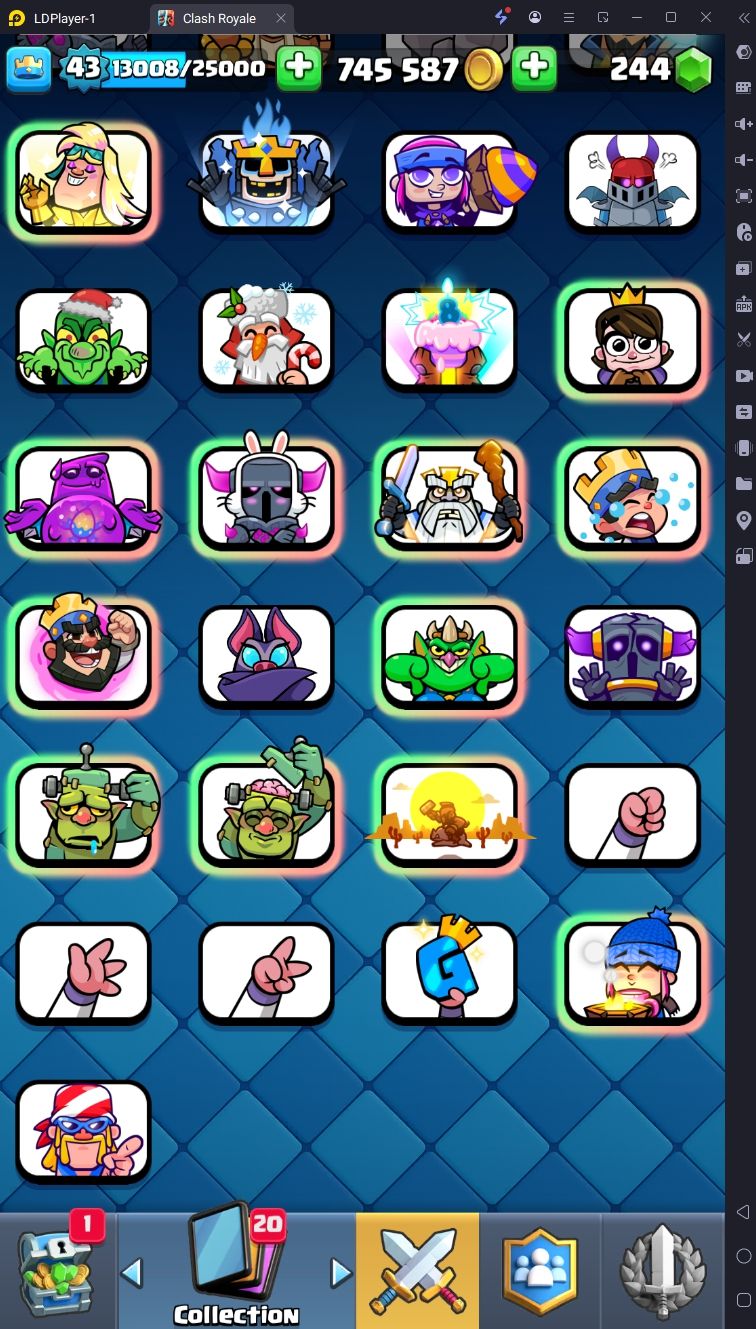Go to previous collection section with left arrow
Image resolution: width=756 pixels, height=1329 pixels.
pyautogui.click(x=132, y=1273)
